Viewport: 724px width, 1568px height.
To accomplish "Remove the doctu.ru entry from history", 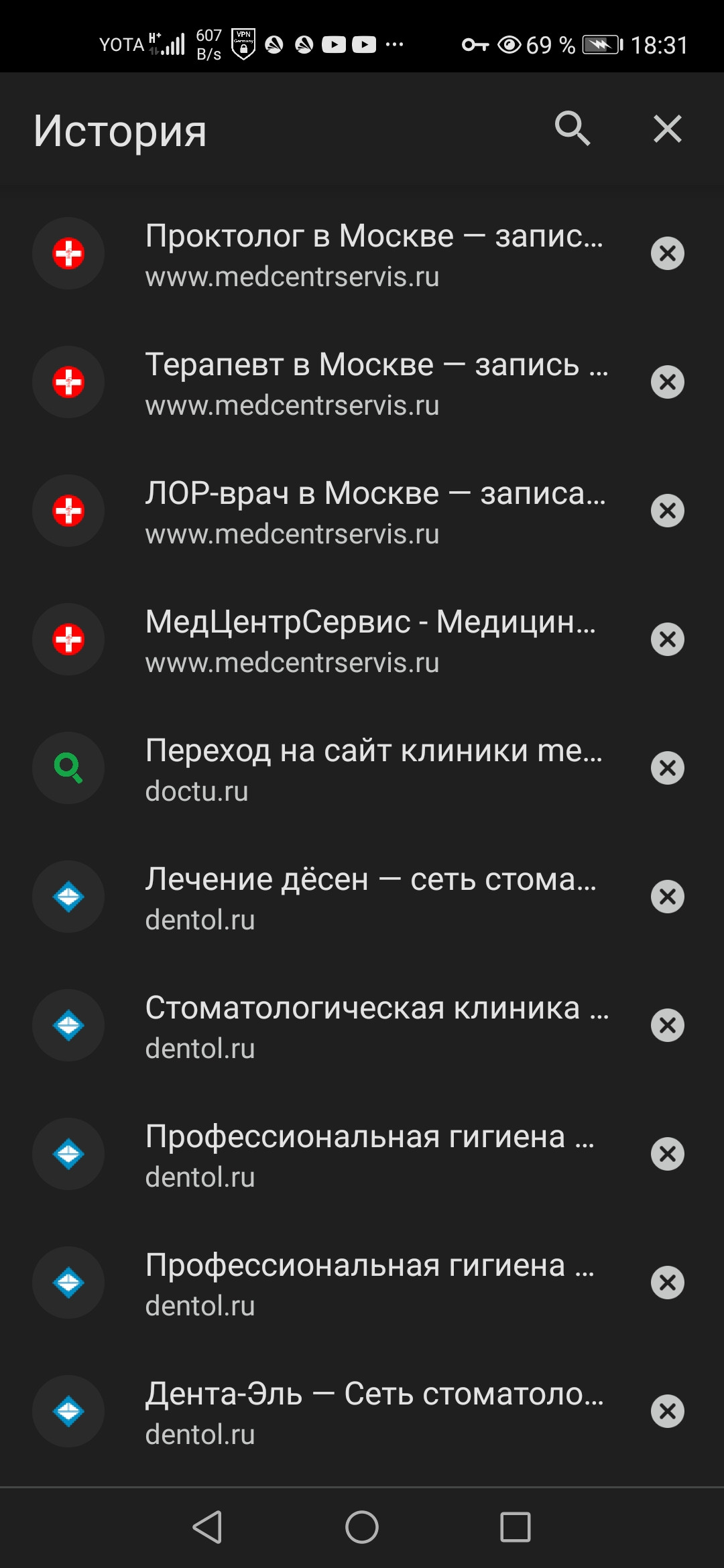I will [667, 769].
